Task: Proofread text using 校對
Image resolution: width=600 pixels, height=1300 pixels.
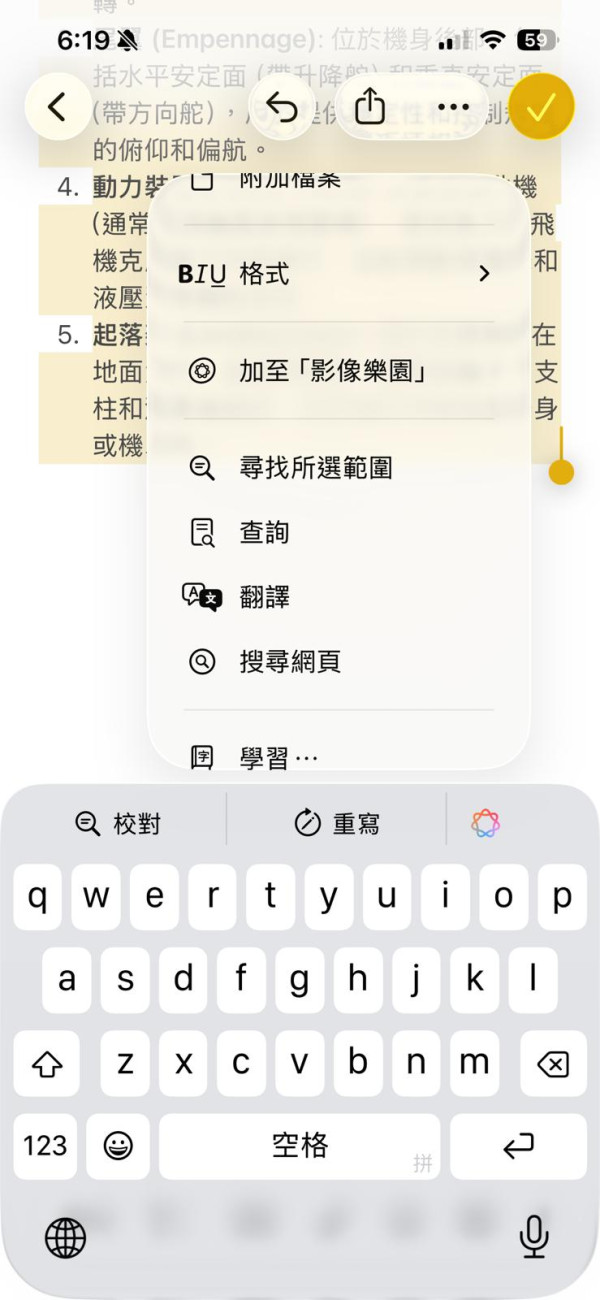Action: [118, 823]
